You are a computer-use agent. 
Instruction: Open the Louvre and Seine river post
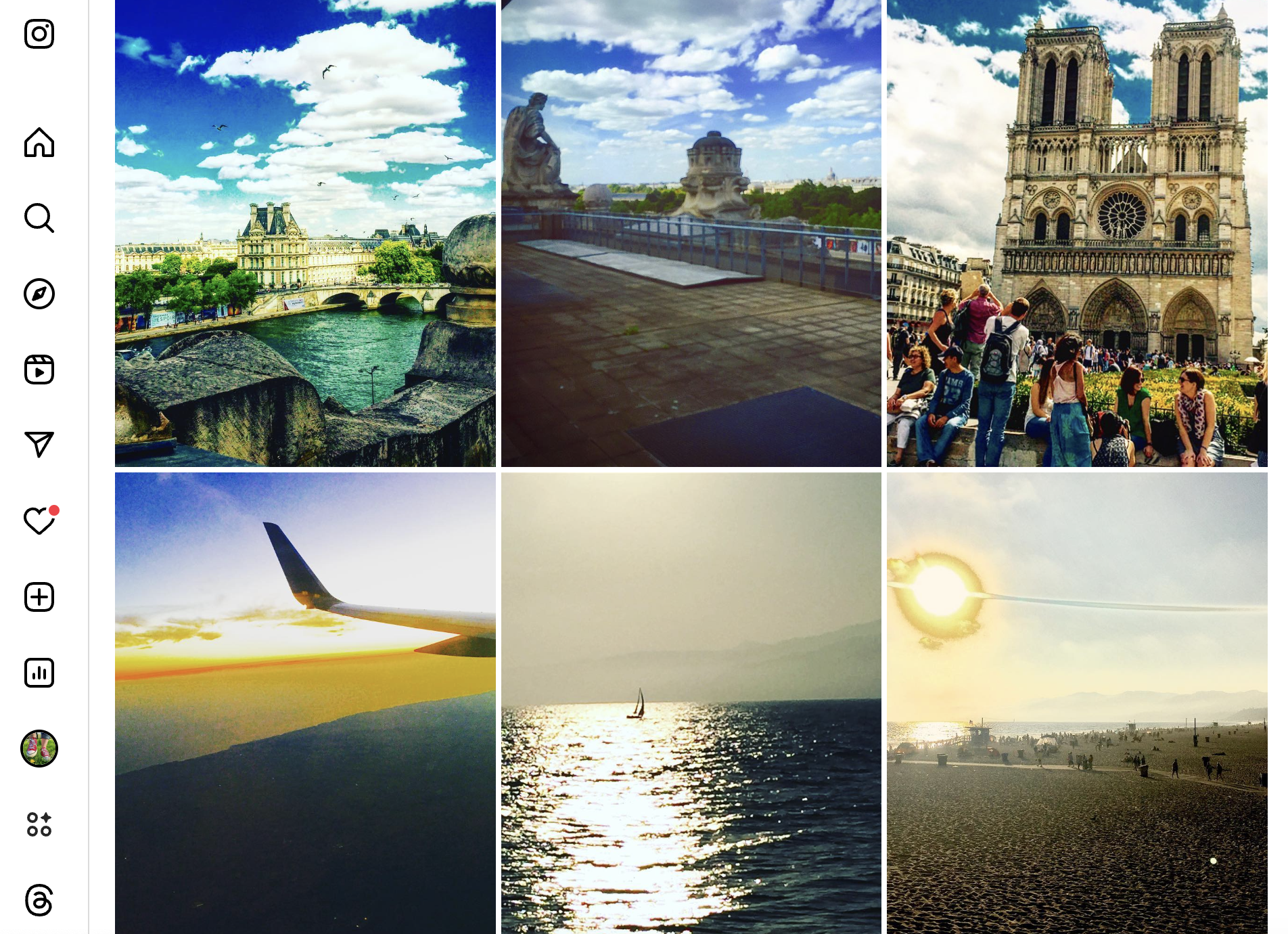click(305, 233)
